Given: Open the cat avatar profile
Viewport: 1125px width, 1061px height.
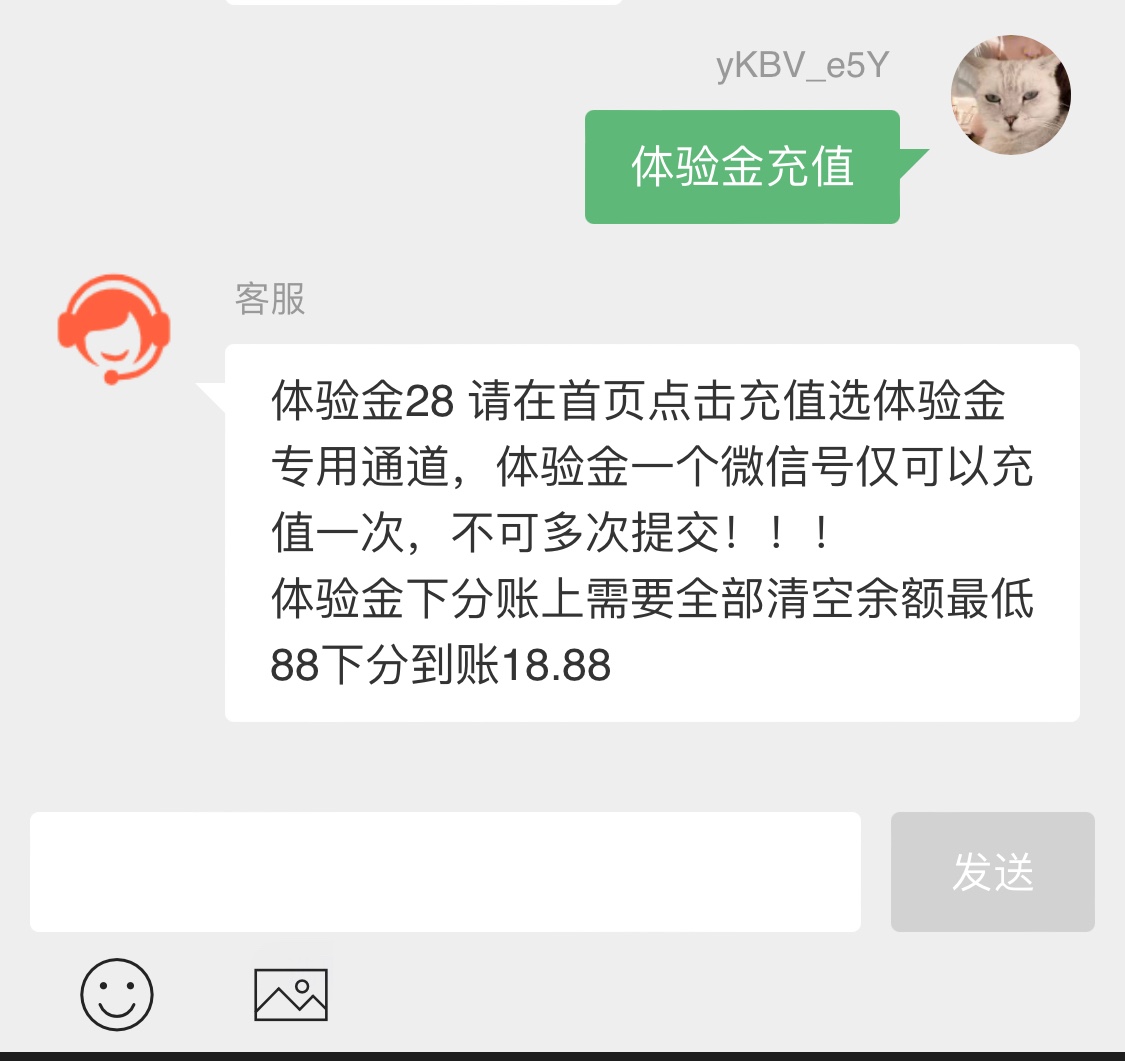Looking at the screenshot, I should tap(1010, 95).
